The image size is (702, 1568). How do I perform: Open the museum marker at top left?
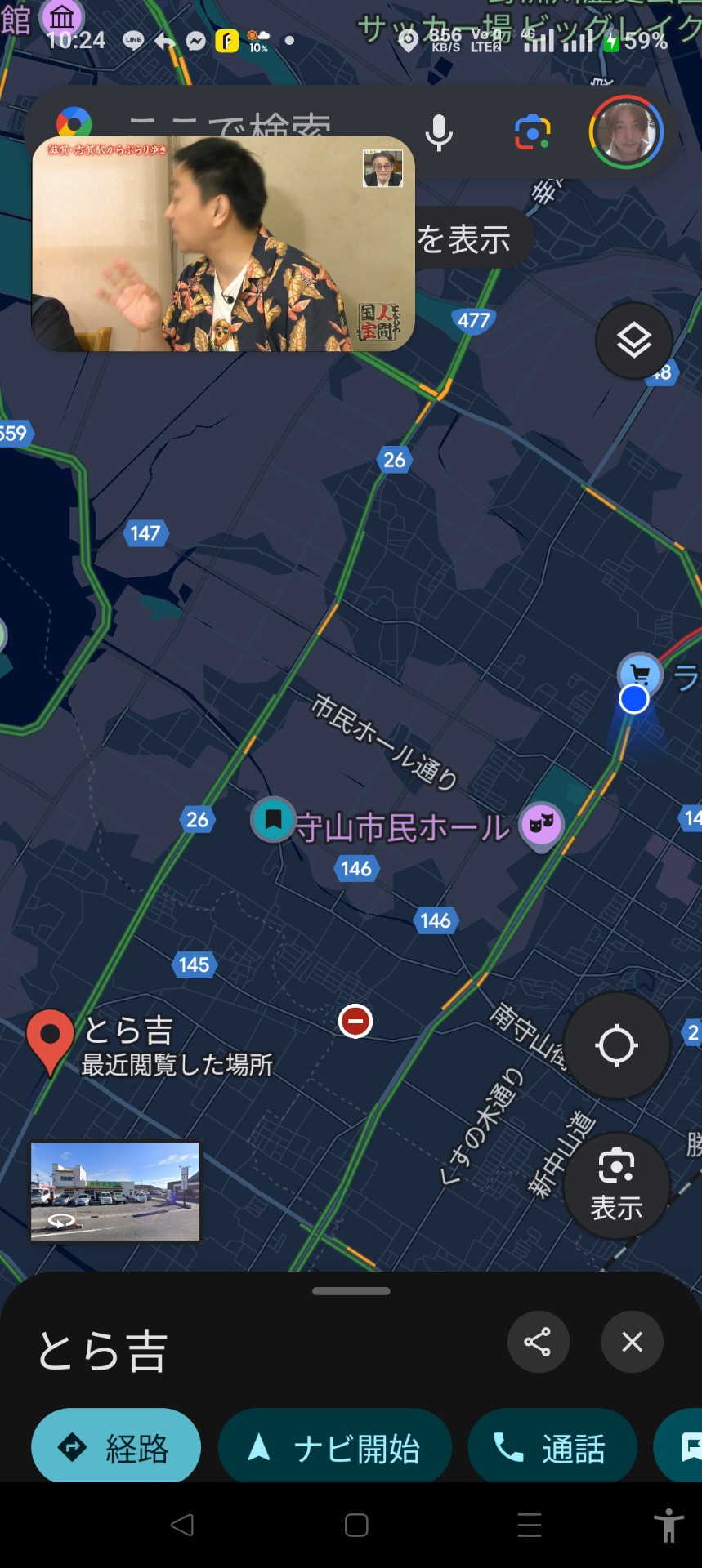point(62,16)
